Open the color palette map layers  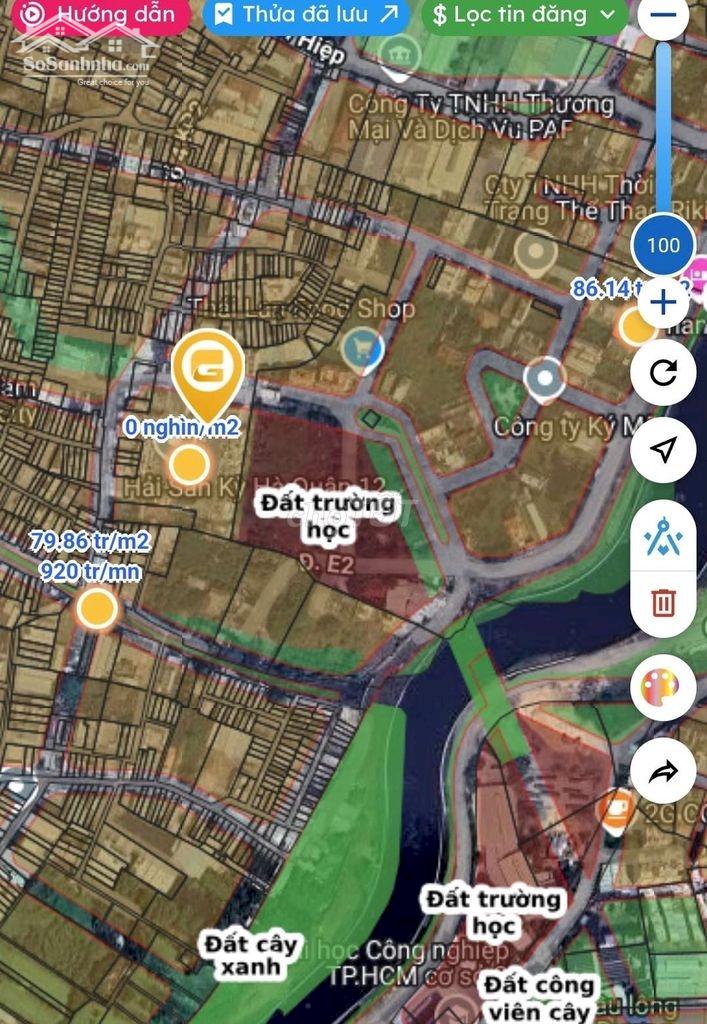[663, 688]
